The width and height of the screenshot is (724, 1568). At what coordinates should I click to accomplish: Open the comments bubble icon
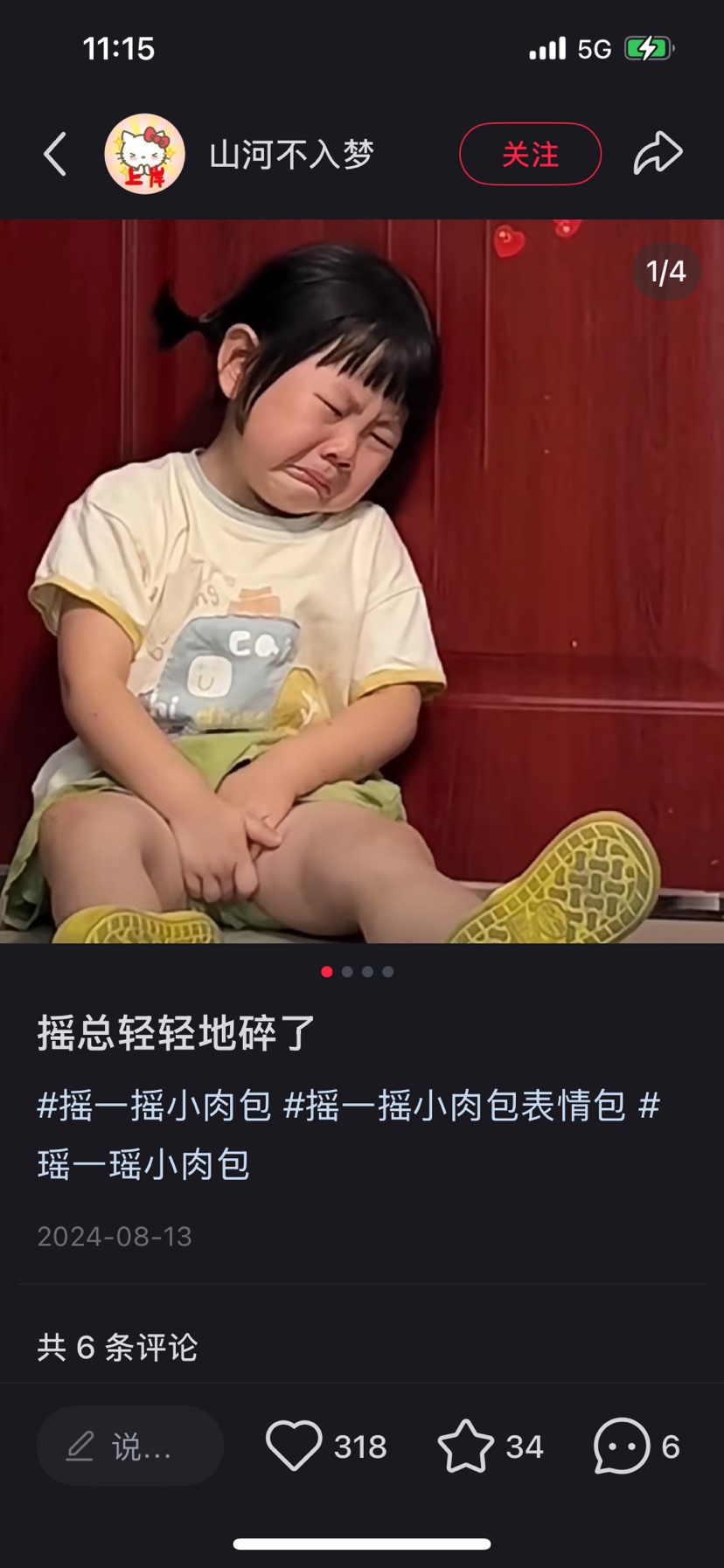[622, 1446]
